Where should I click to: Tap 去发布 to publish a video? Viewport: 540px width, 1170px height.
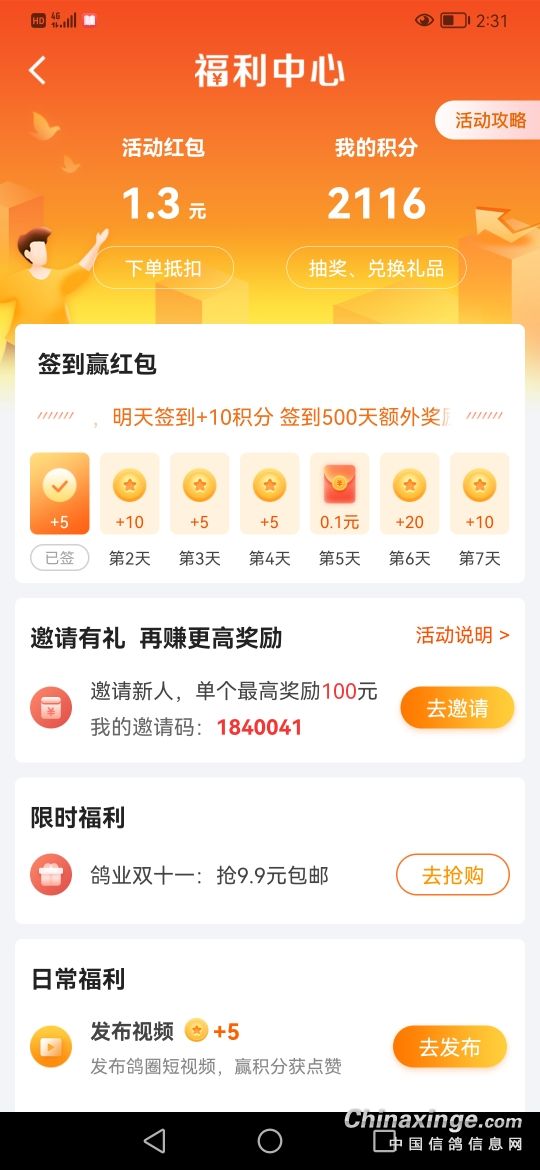click(x=450, y=1047)
